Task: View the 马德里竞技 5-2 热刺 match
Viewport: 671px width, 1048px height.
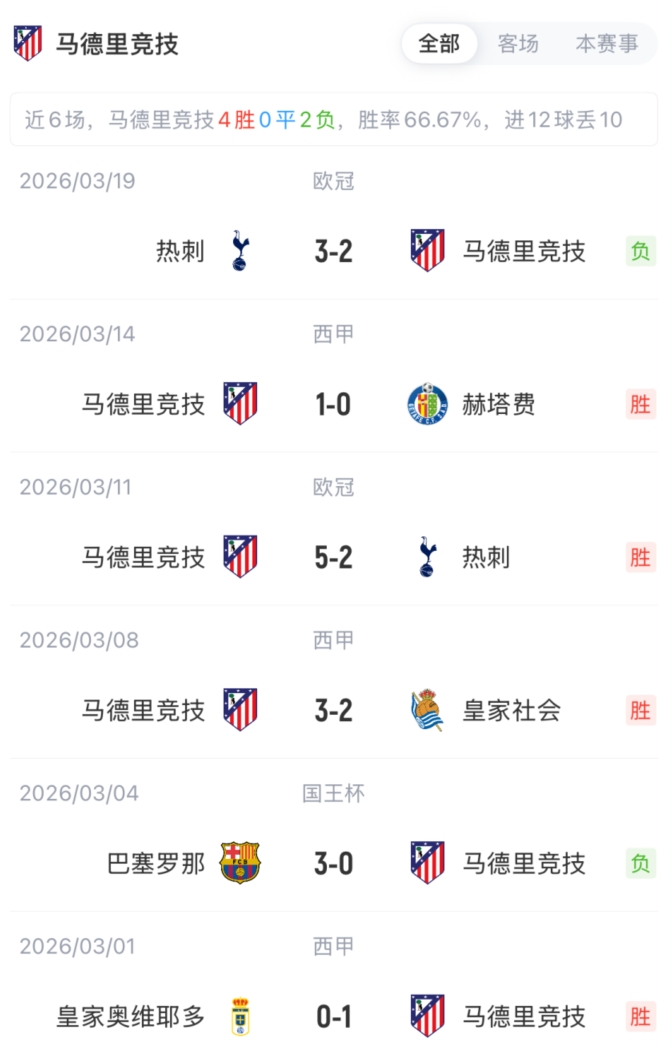Action: coord(334,557)
